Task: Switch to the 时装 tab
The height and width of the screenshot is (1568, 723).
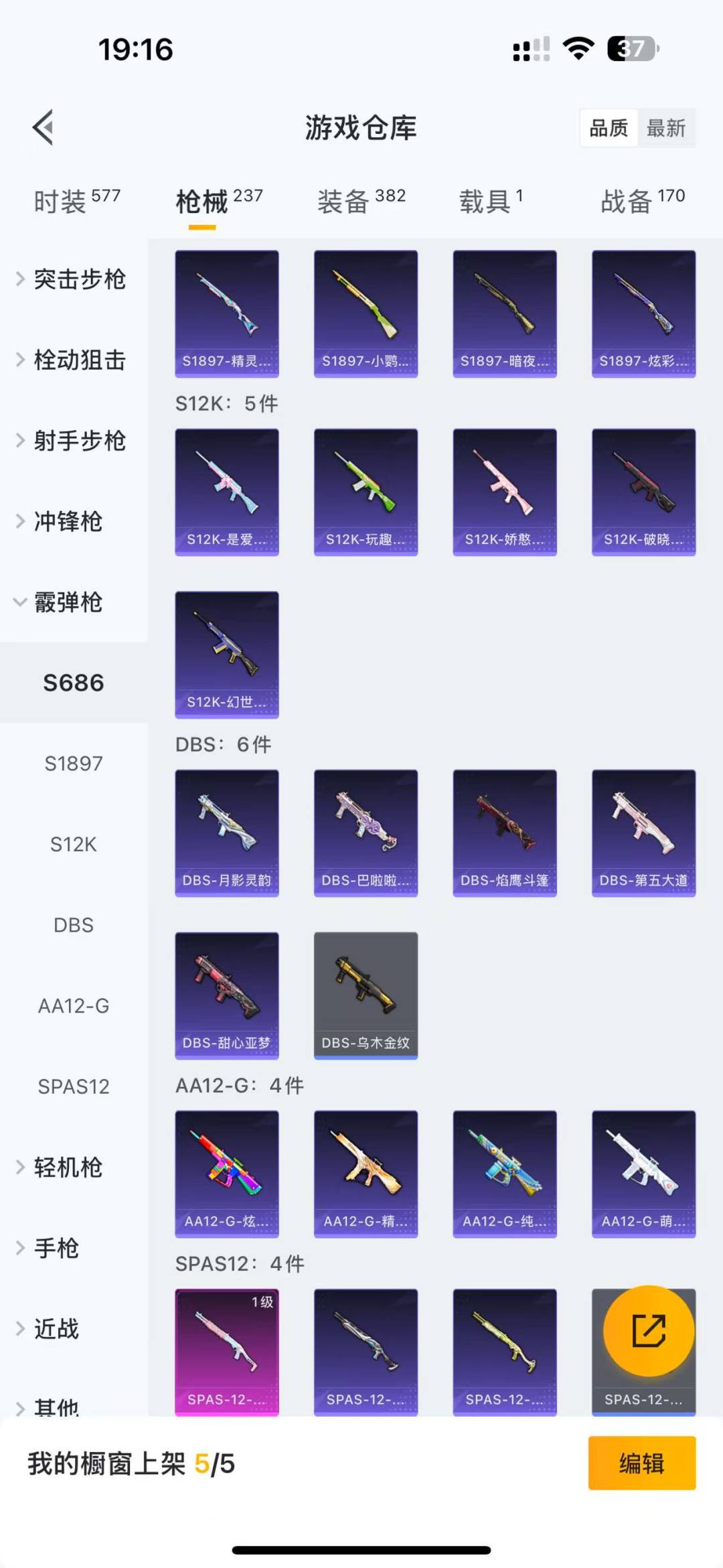Action: [76, 200]
